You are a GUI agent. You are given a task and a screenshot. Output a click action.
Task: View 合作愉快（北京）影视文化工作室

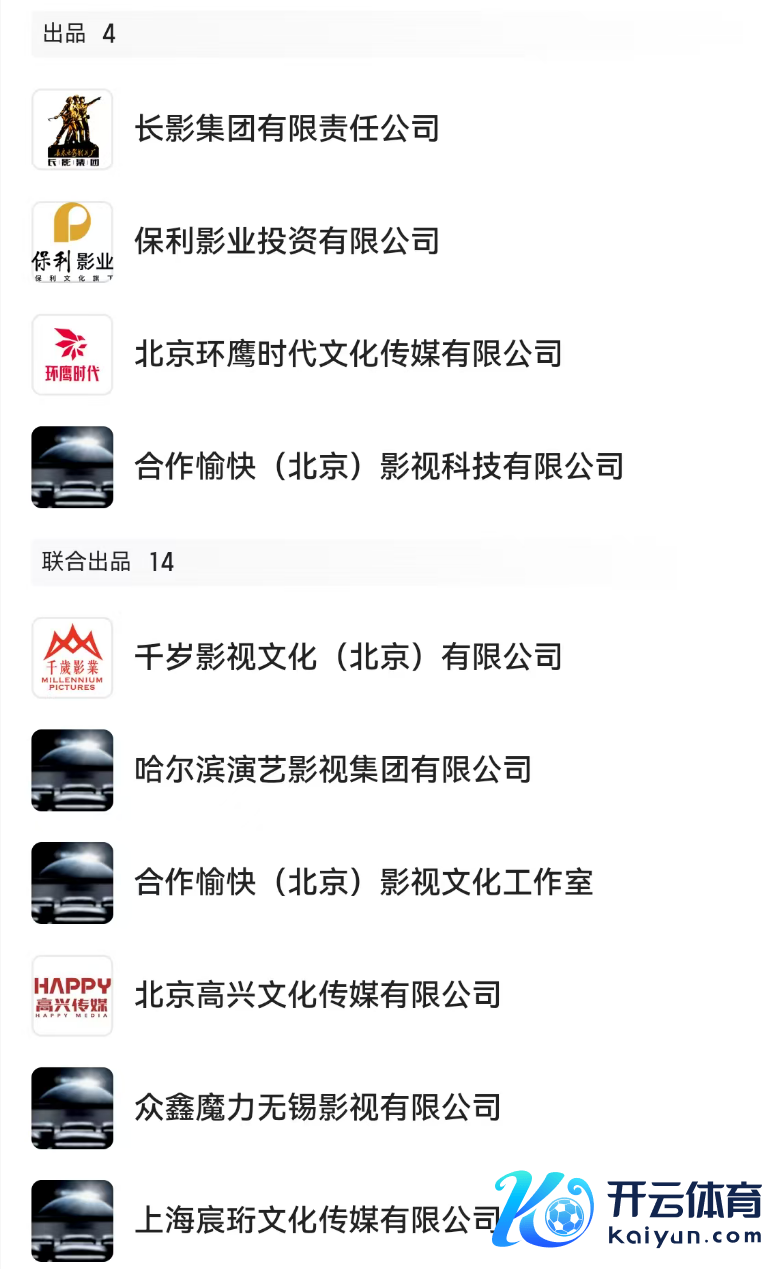[364, 882]
